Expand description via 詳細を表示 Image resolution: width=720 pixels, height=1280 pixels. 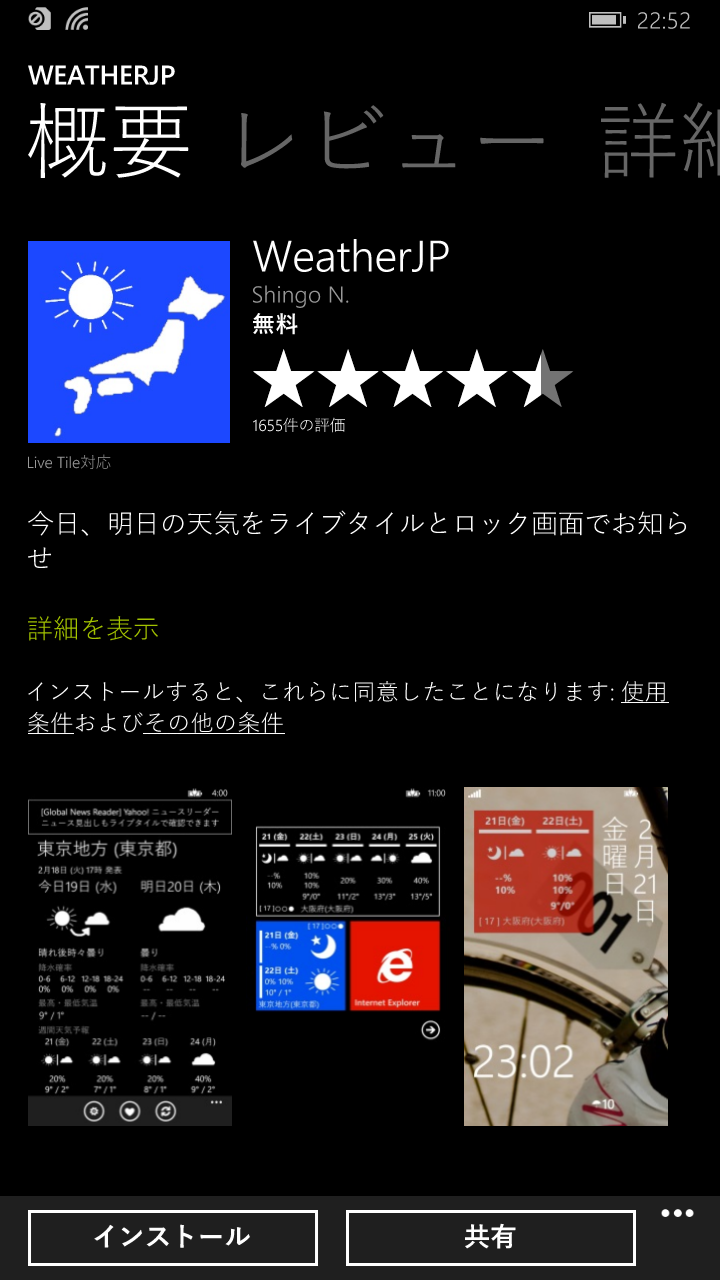(93, 629)
